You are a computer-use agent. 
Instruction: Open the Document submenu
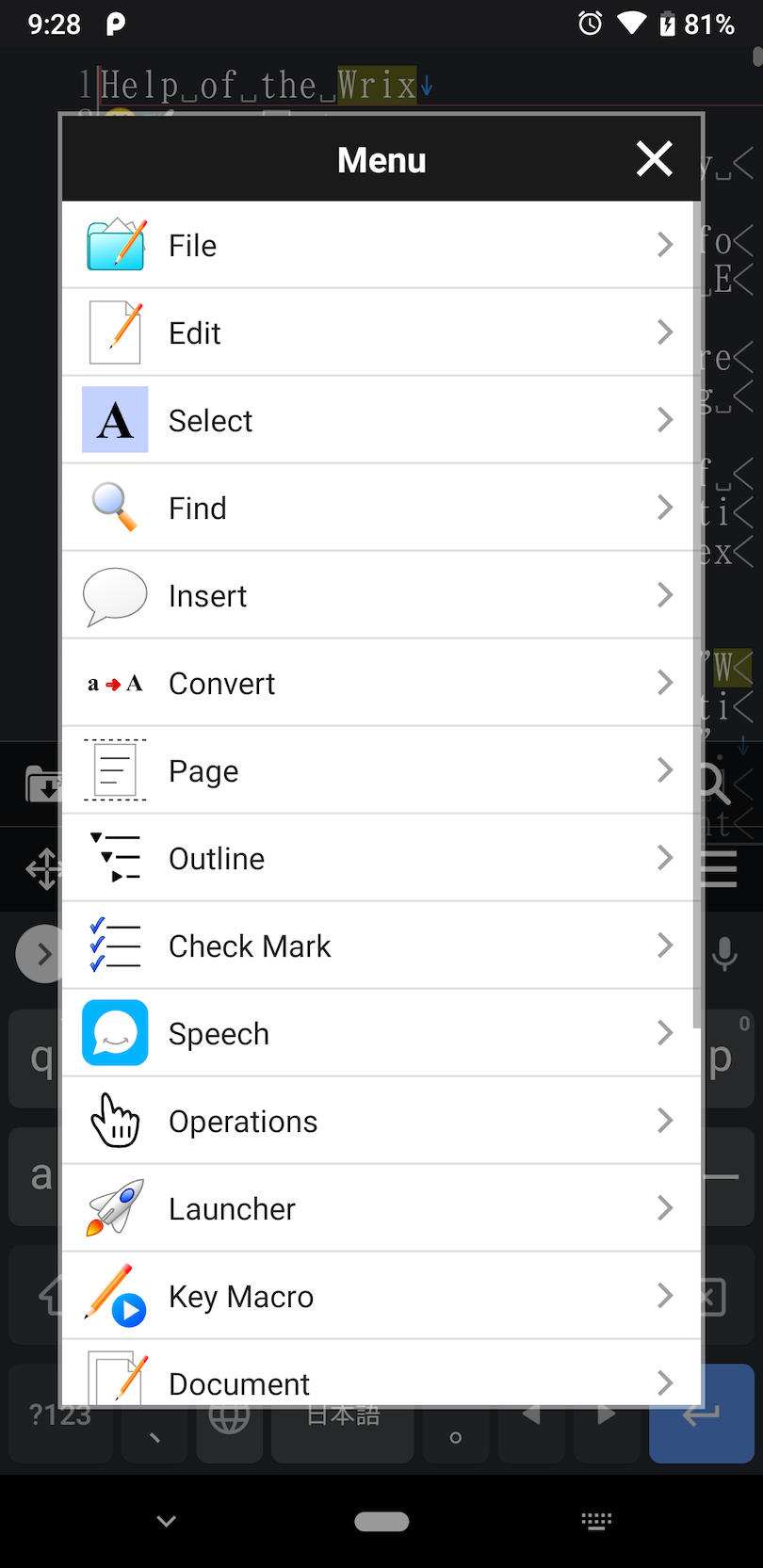tap(381, 1373)
